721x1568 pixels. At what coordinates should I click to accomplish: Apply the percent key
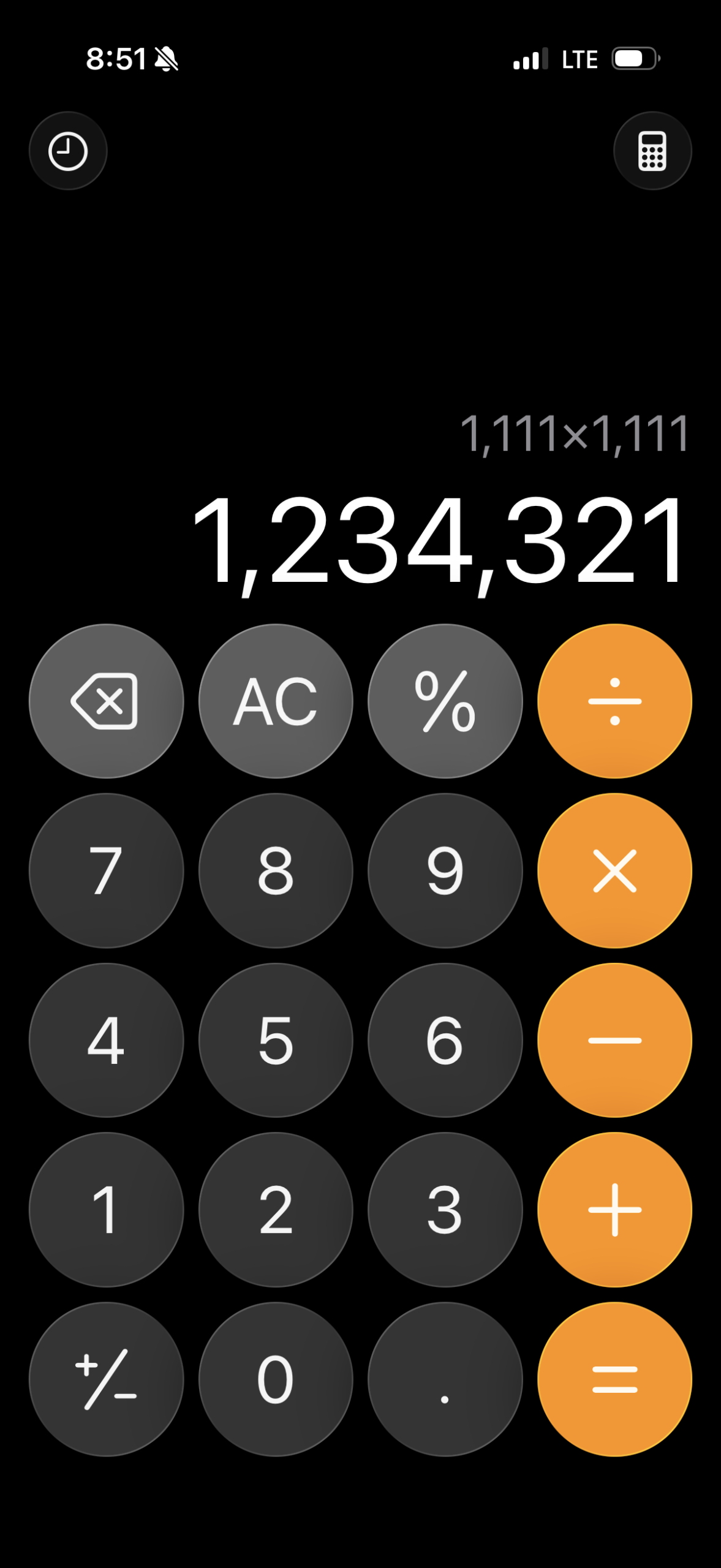click(x=445, y=701)
